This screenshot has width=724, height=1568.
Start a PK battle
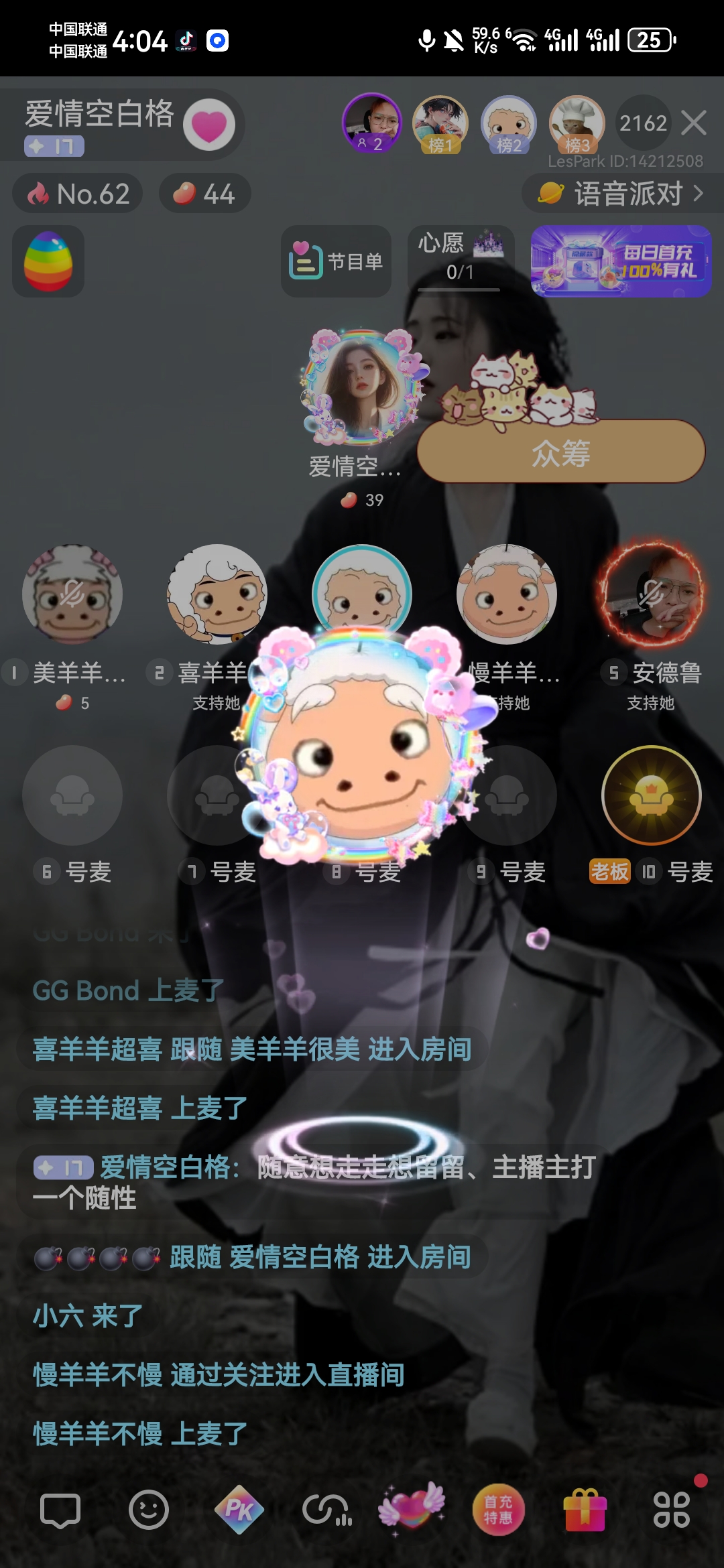pyautogui.click(x=239, y=1510)
